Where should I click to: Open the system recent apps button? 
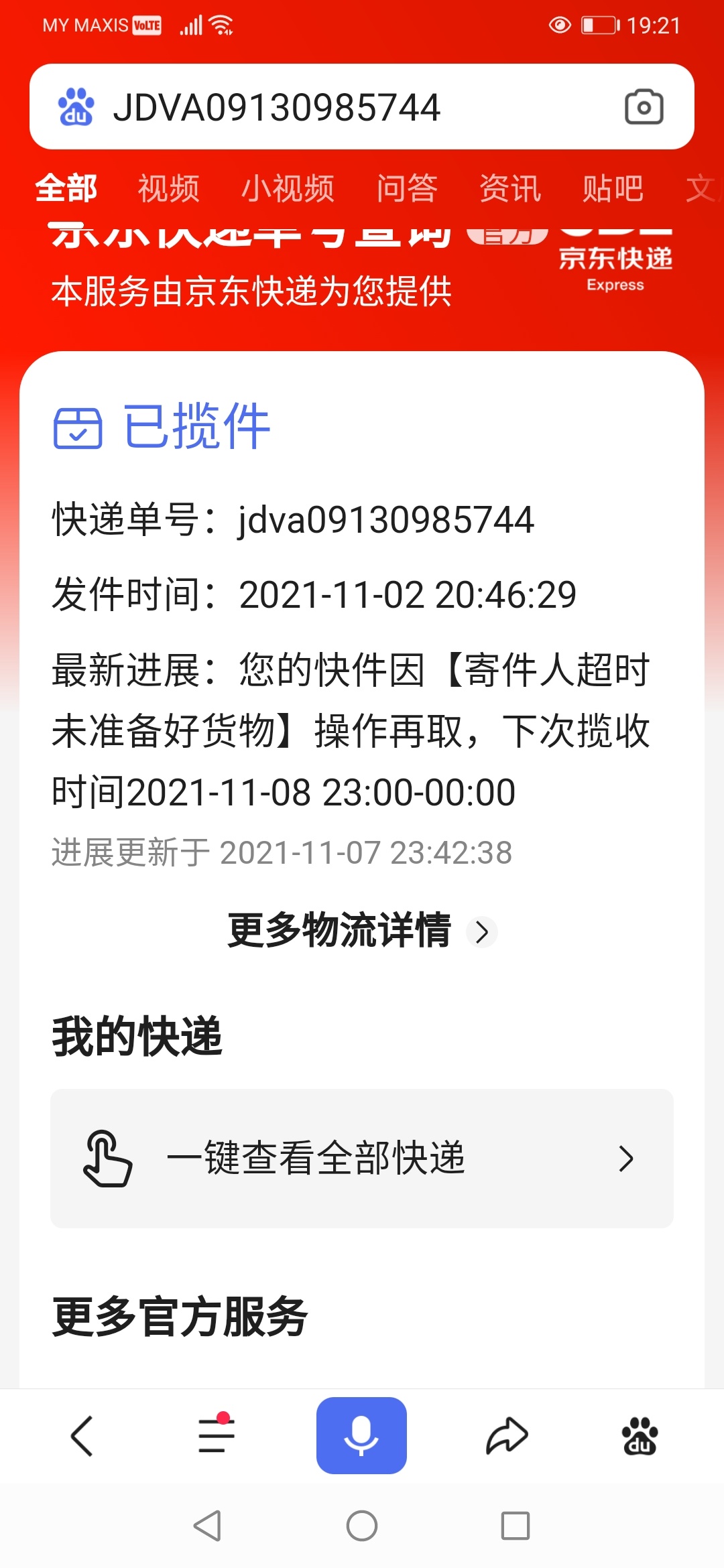516,1526
